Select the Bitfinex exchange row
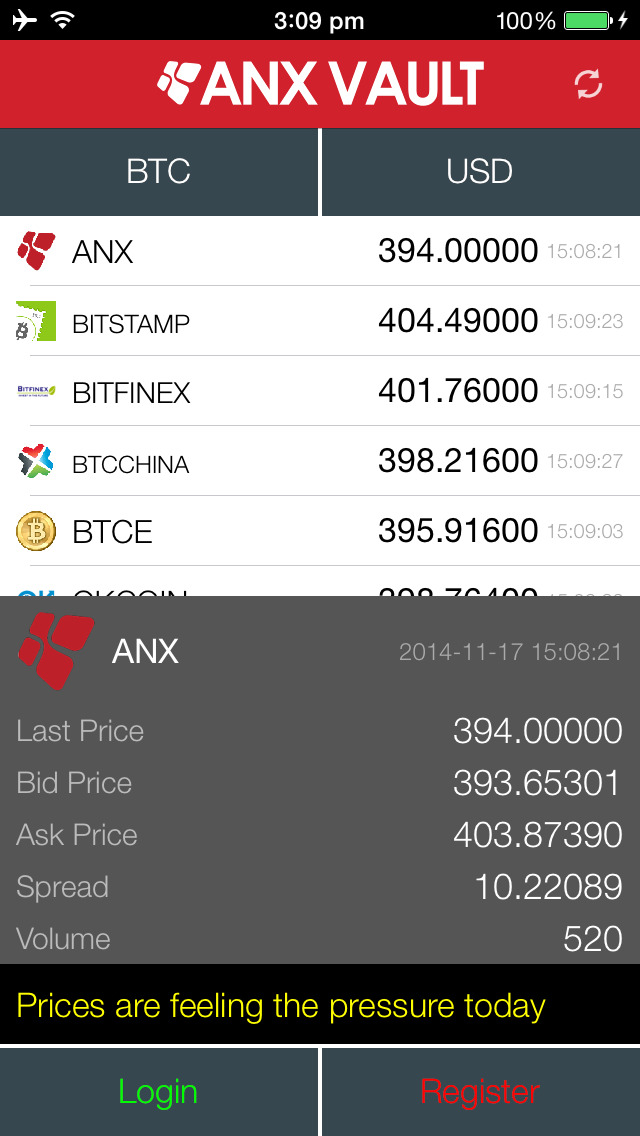 (x=320, y=392)
